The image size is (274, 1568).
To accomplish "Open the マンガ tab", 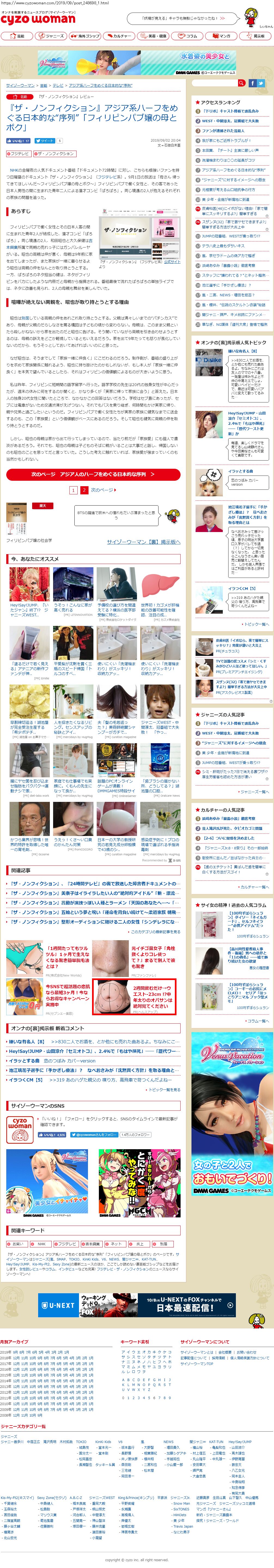I will coord(222,36).
